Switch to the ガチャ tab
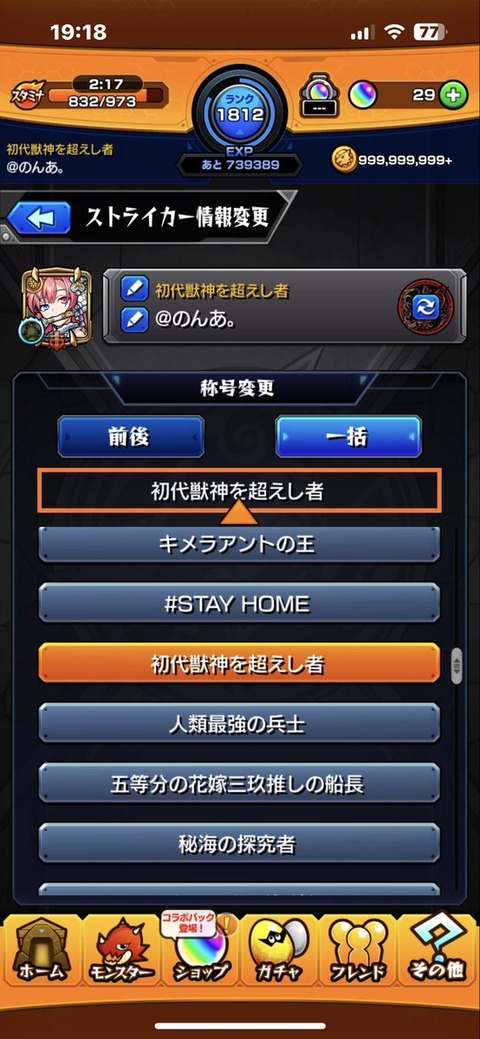The image size is (480, 1039). pyautogui.click(x=279, y=950)
